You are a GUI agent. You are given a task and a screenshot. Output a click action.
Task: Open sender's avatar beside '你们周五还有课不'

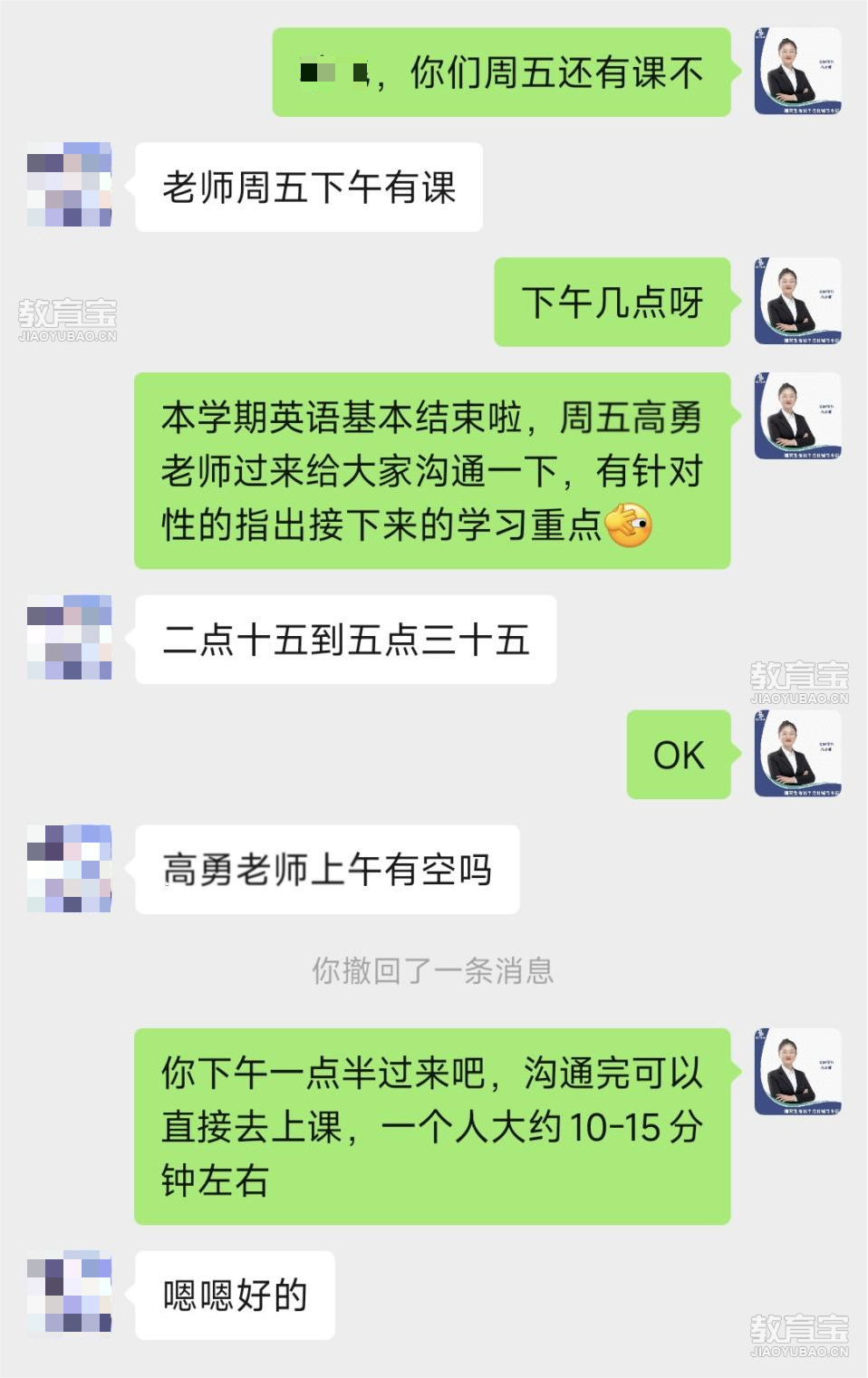click(797, 72)
